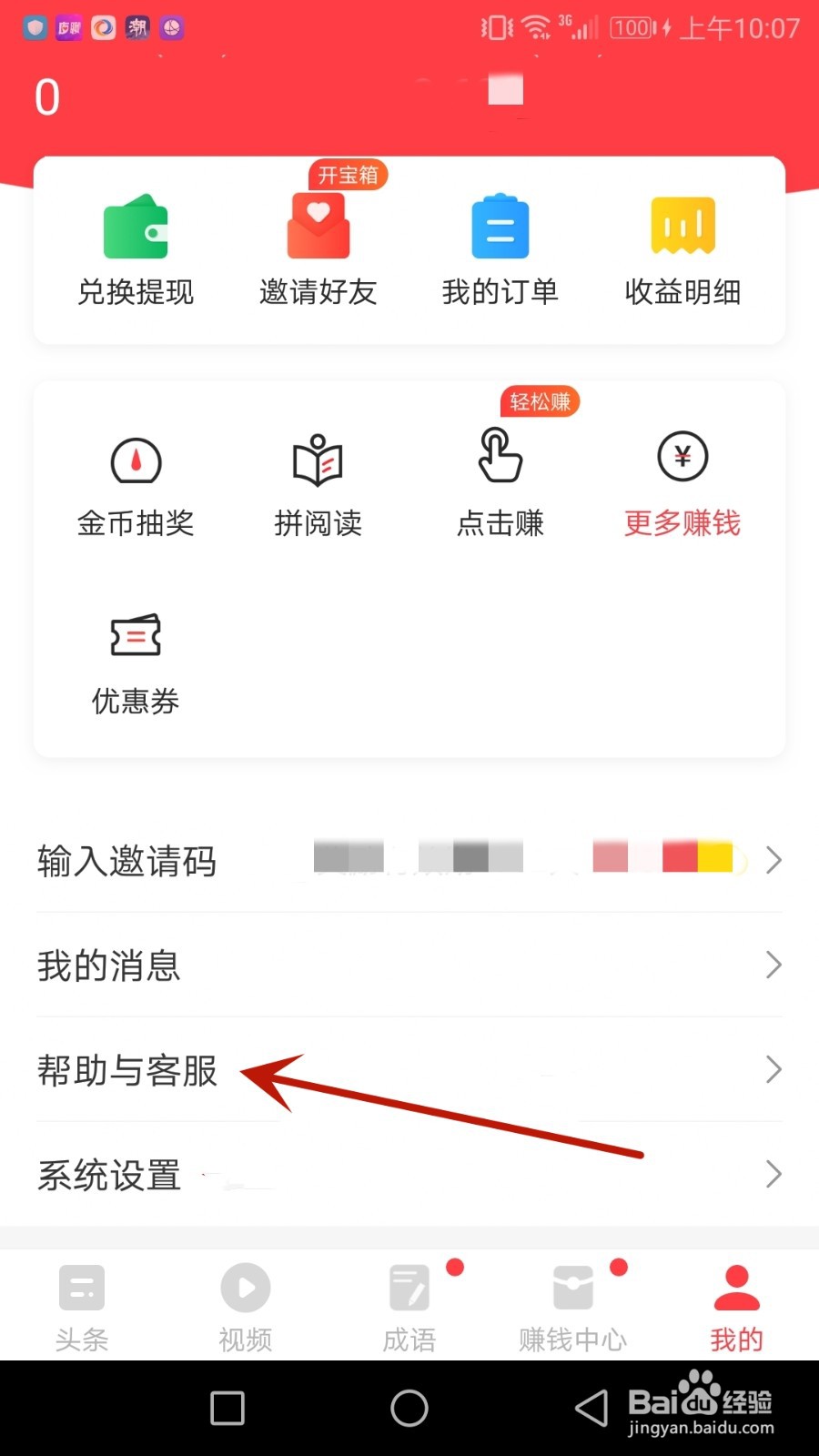Open the 优惠券 coupon icon
This screenshot has width=819, height=1456.
tap(136, 637)
